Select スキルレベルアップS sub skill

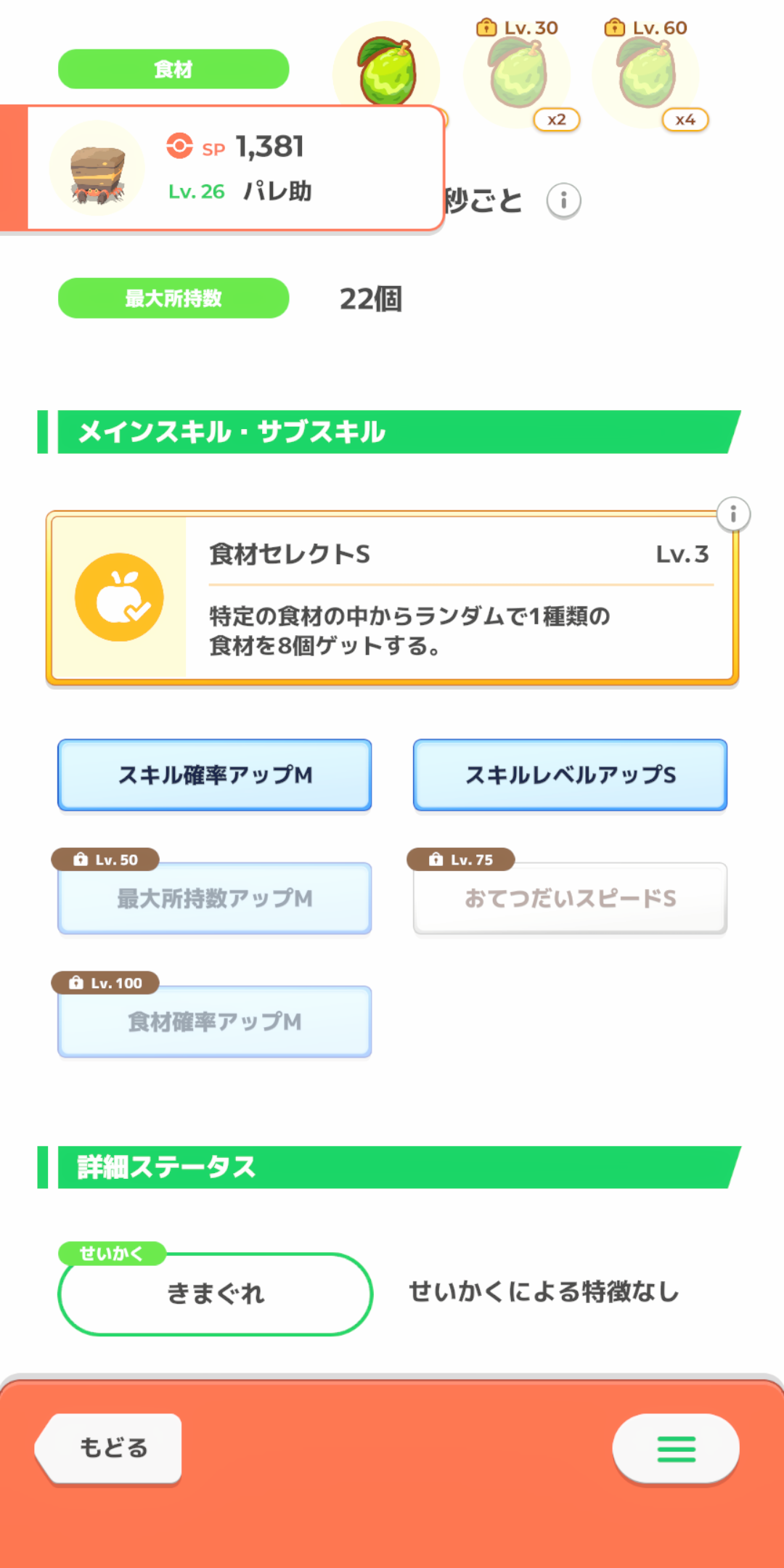click(570, 775)
